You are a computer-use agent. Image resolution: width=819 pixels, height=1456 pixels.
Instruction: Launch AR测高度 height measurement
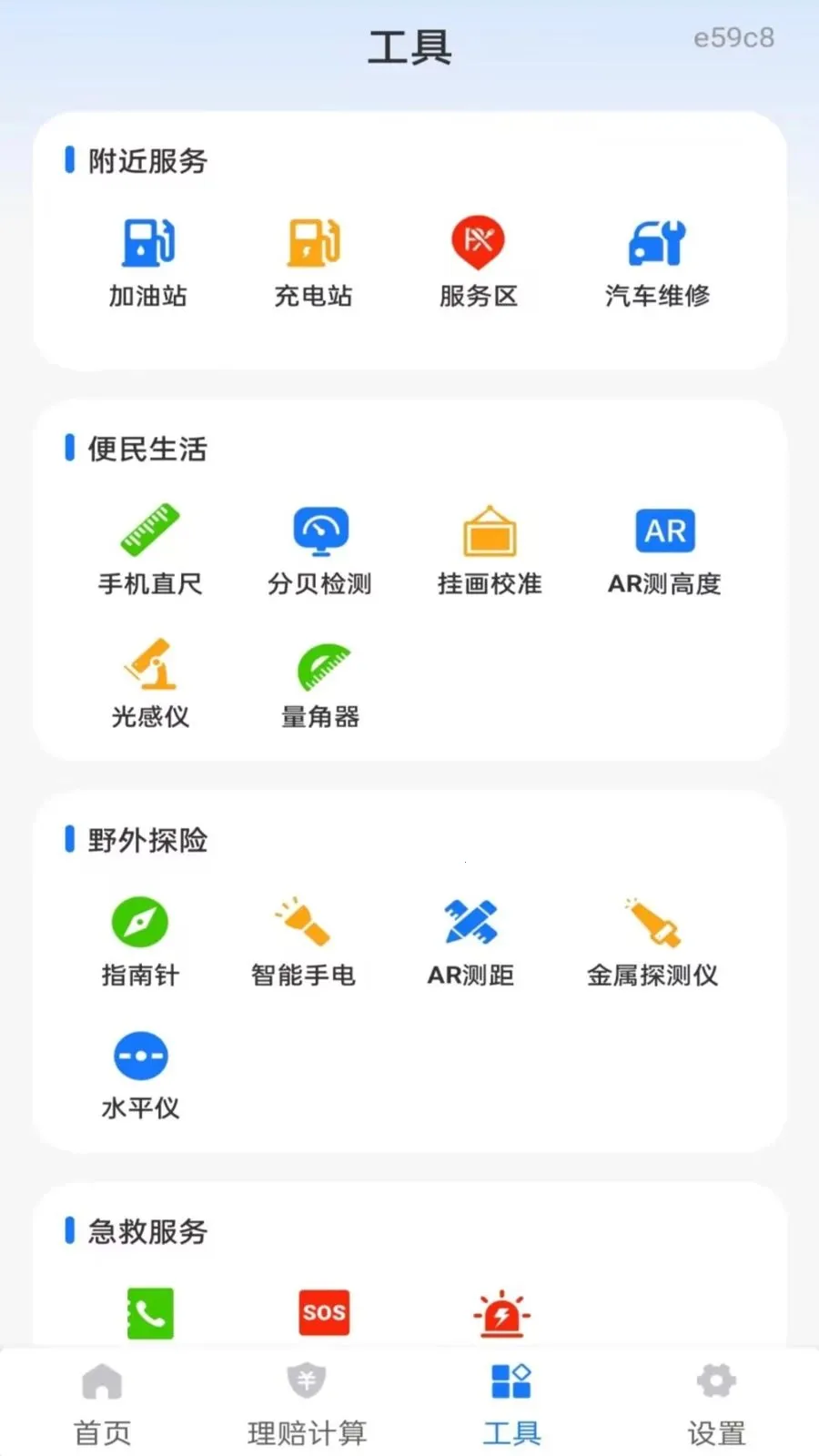[665, 550]
